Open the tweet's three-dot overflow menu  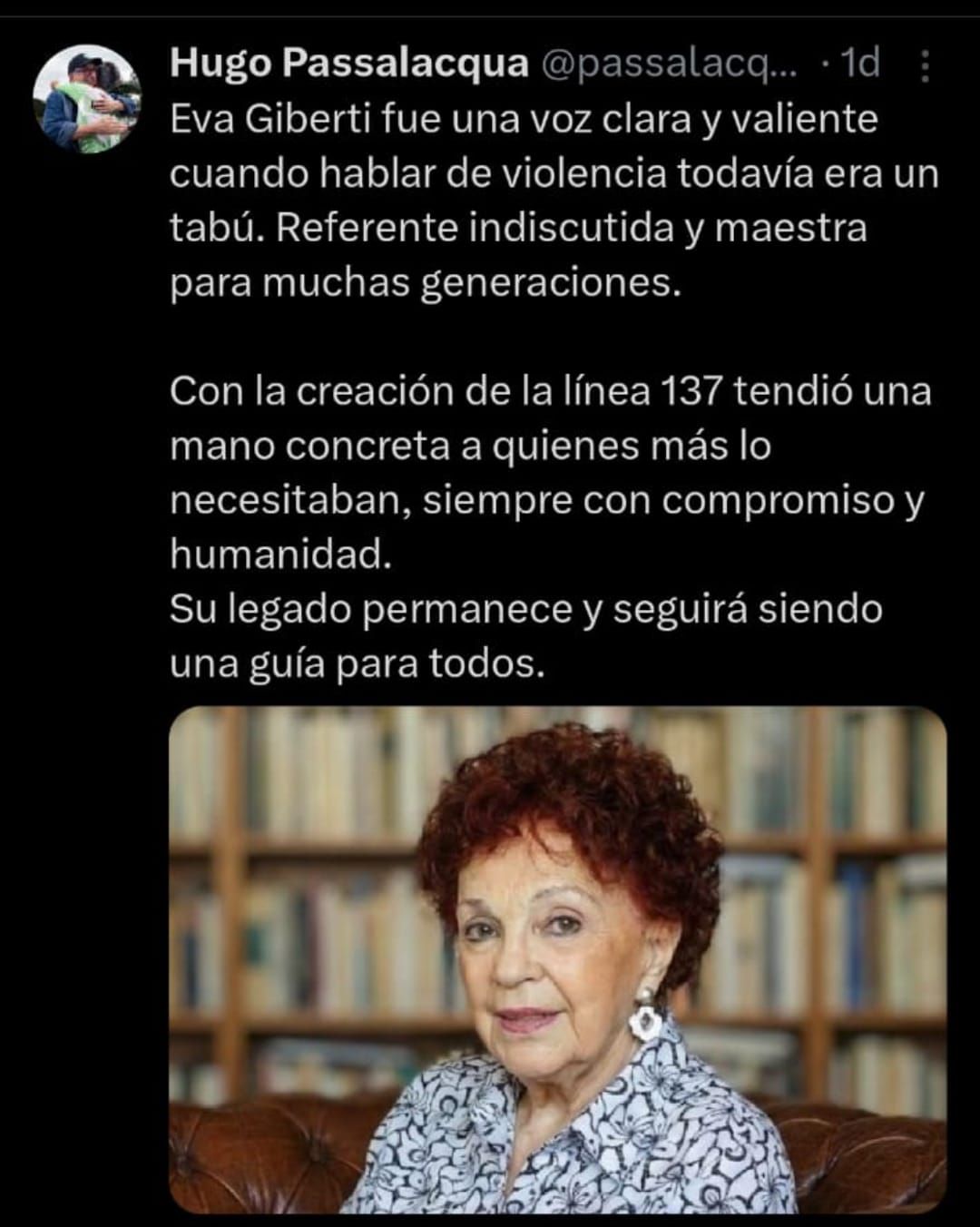tap(925, 65)
